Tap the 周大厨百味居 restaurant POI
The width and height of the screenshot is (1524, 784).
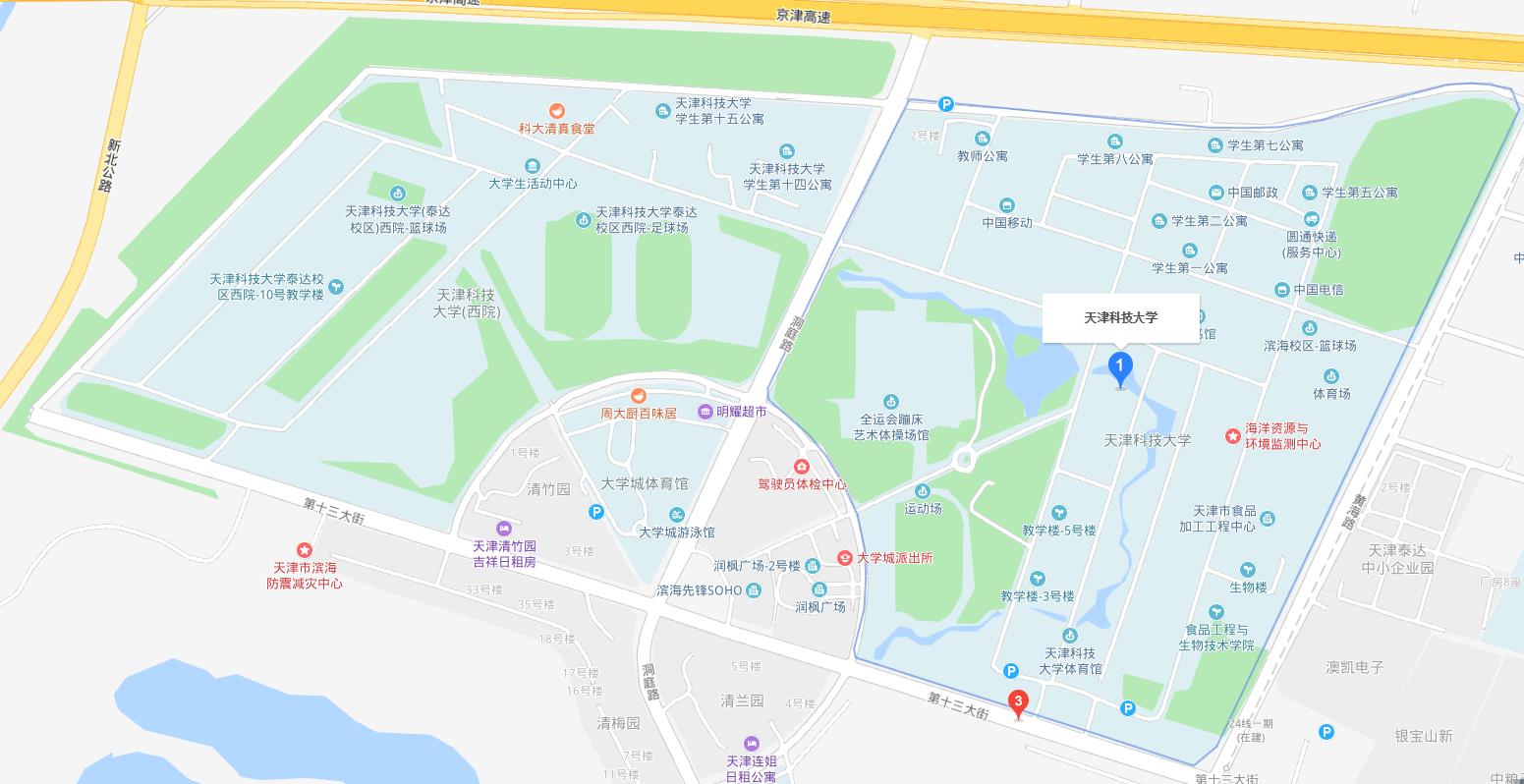pyautogui.click(x=639, y=396)
